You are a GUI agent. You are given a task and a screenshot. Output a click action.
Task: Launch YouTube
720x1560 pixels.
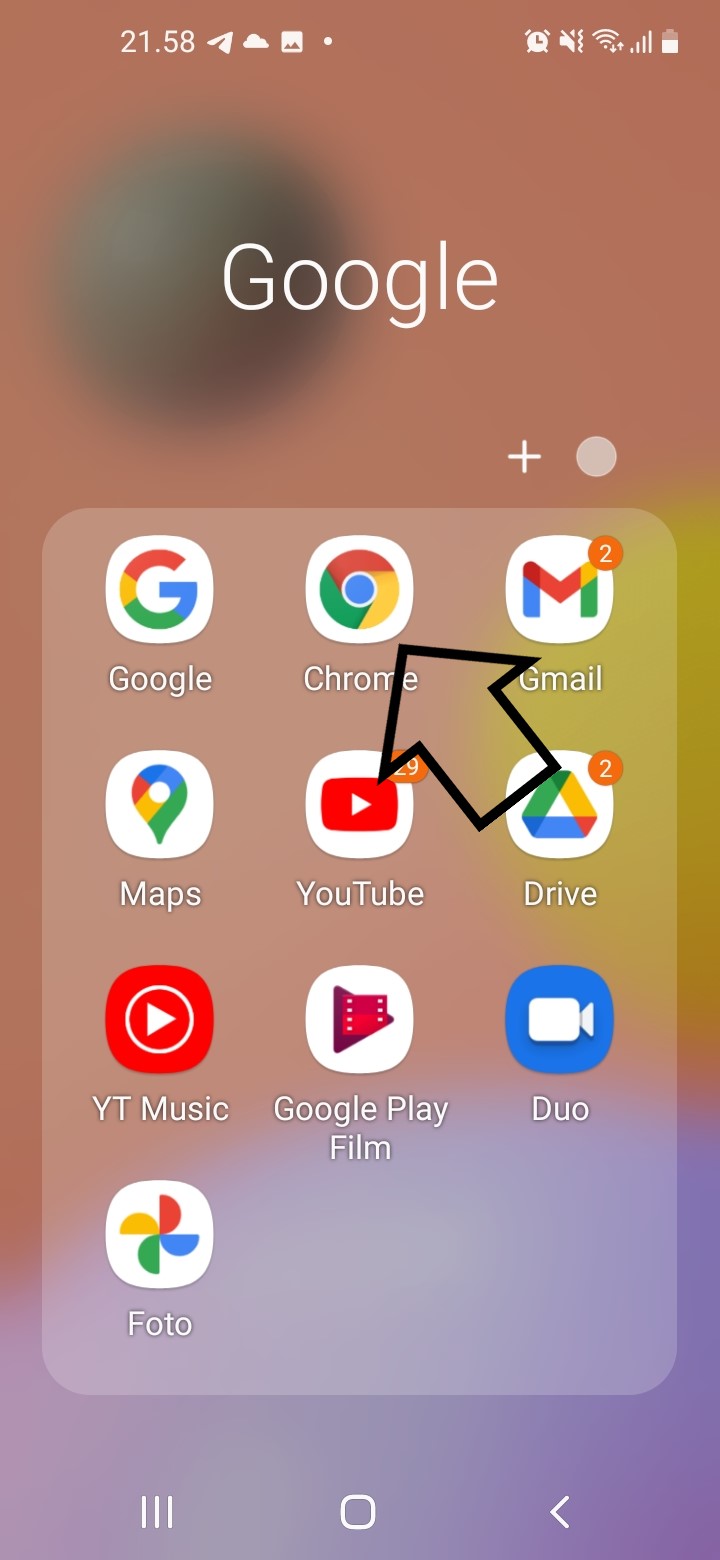coord(359,805)
